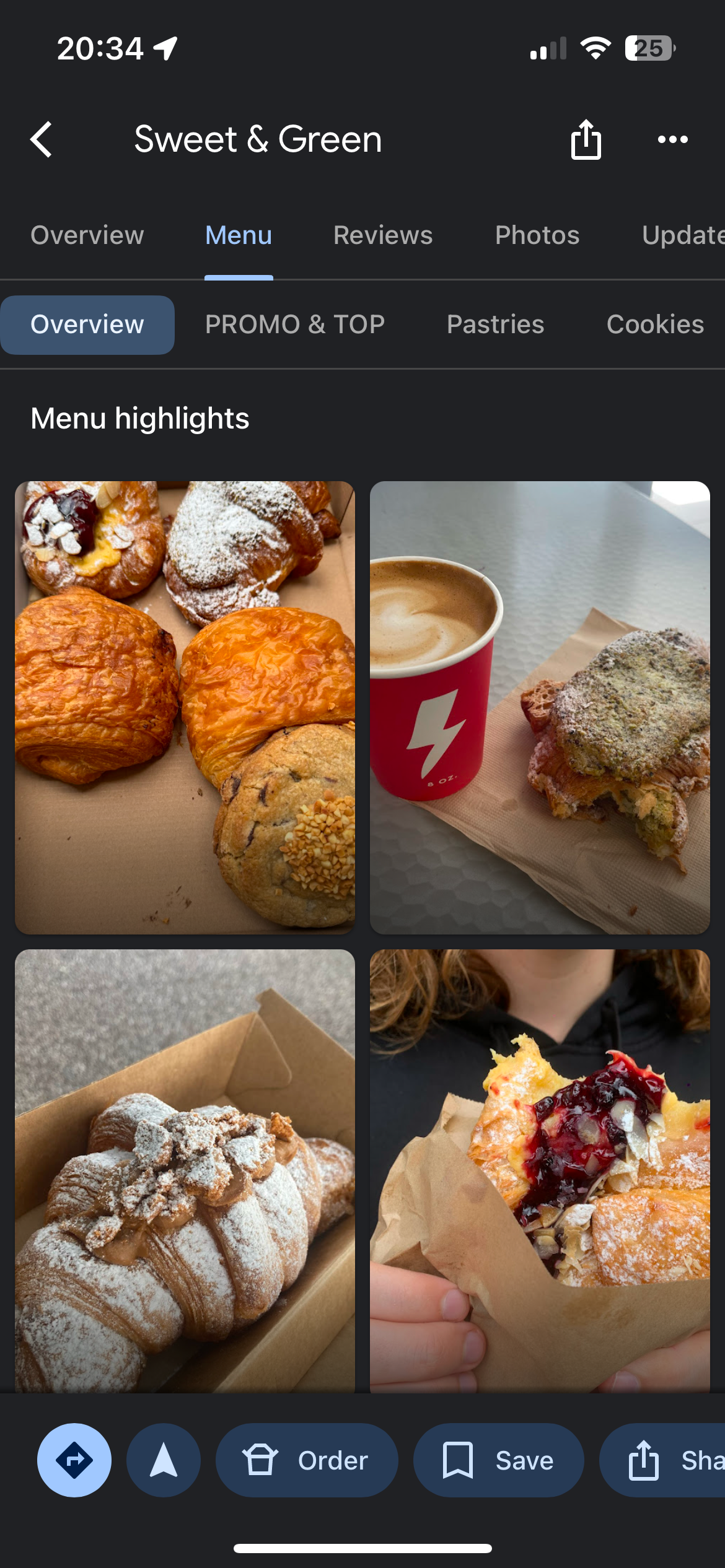725x1568 pixels.
Task: Start navigation with the arrow button
Action: pos(164,1460)
